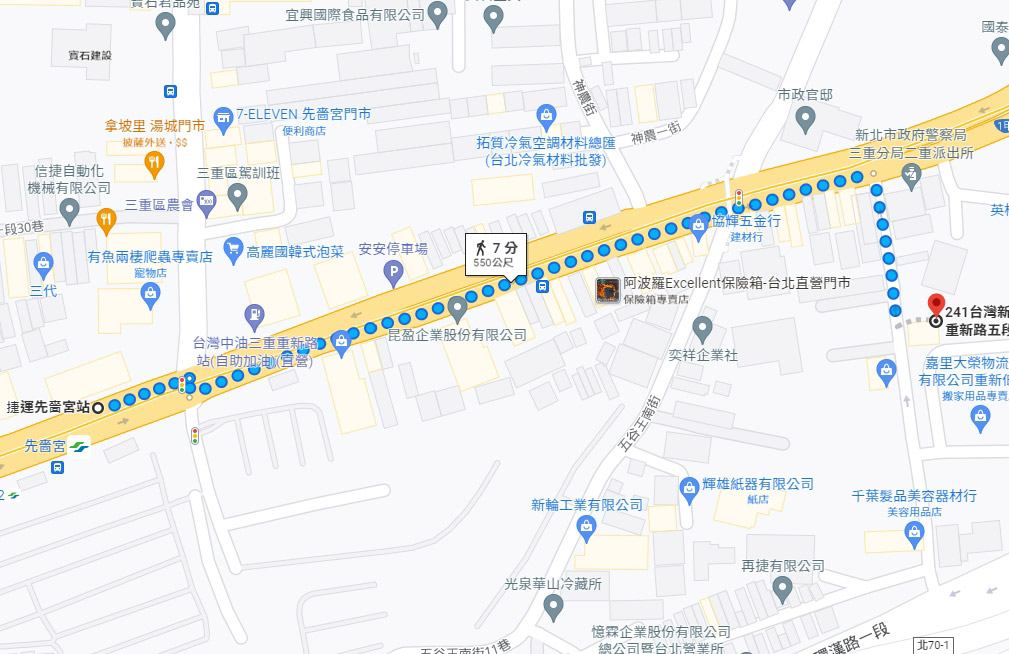Open 奕祥企業社 place pin
1009x654 pixels.
703,327
